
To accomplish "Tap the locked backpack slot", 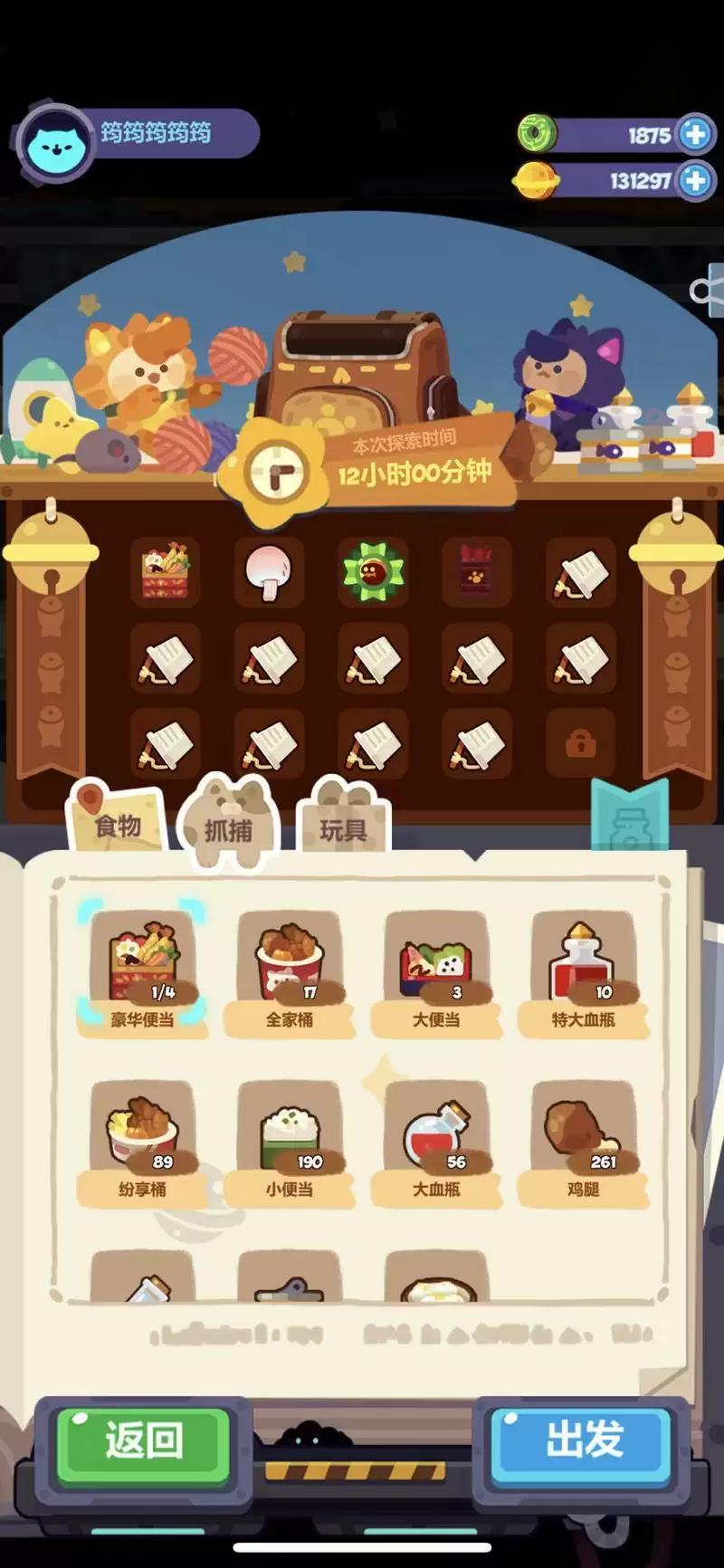I will tap(580, 744).
